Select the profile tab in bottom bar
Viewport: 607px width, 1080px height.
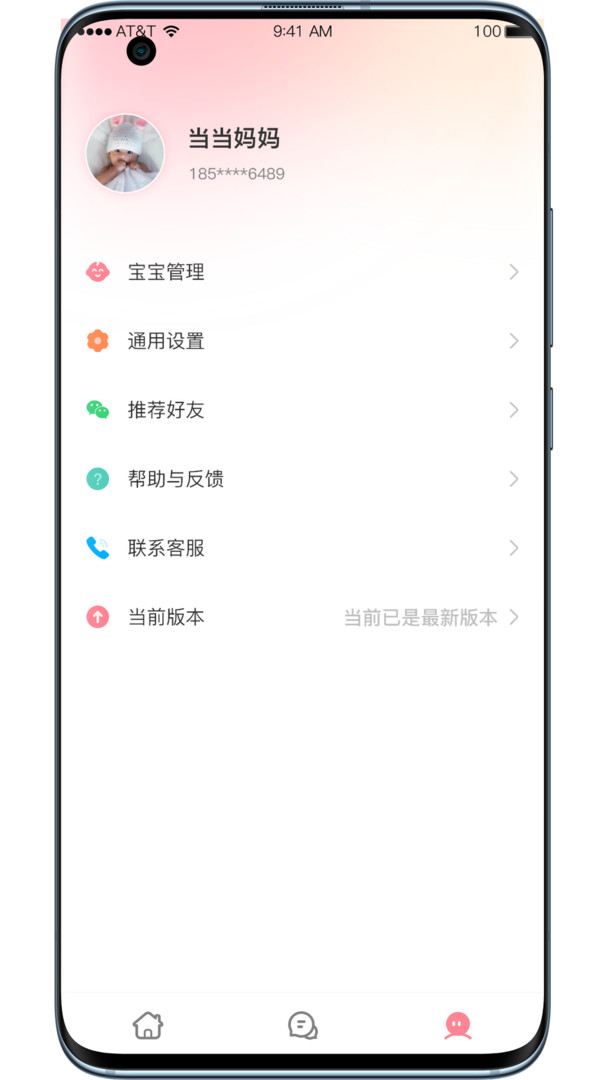[x=458, y=1025]
